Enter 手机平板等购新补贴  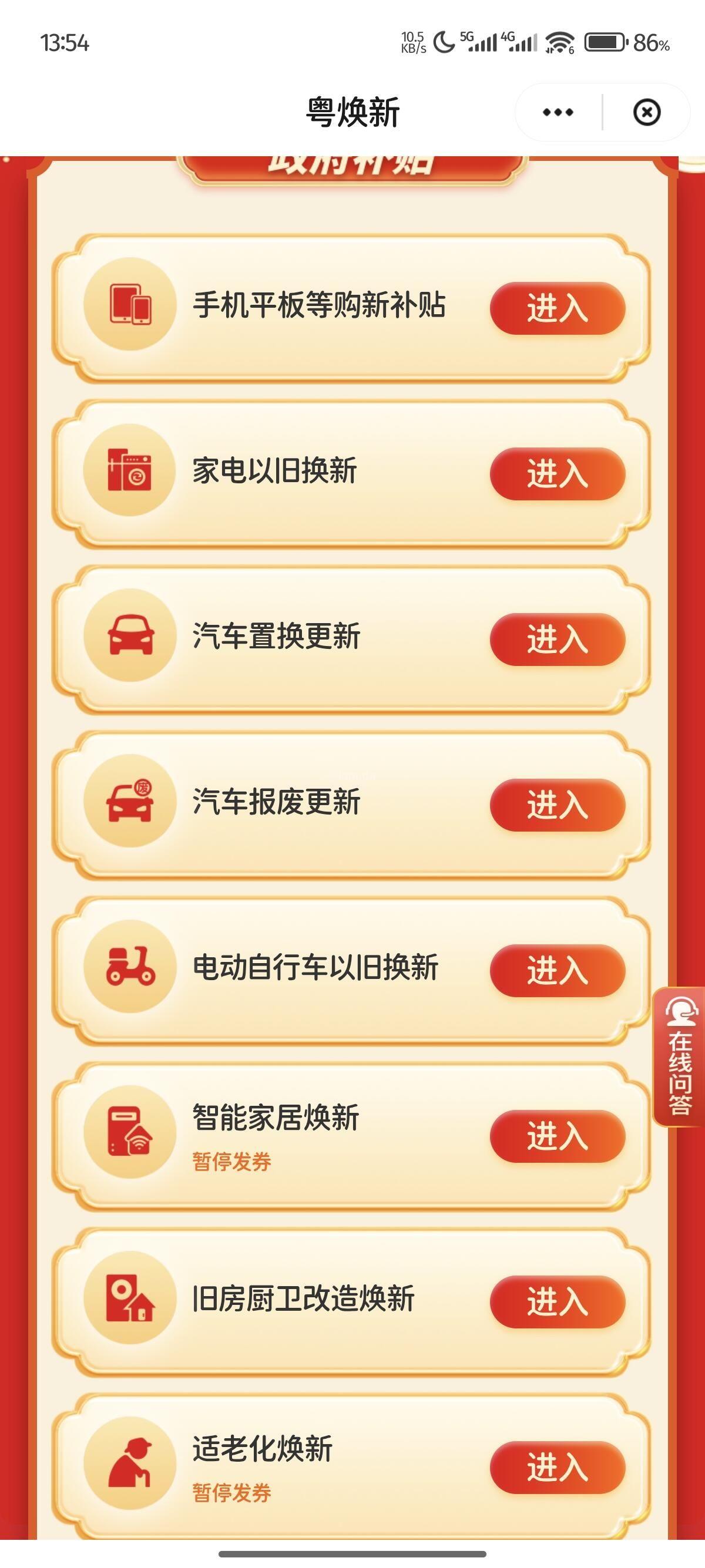[557, 308]
